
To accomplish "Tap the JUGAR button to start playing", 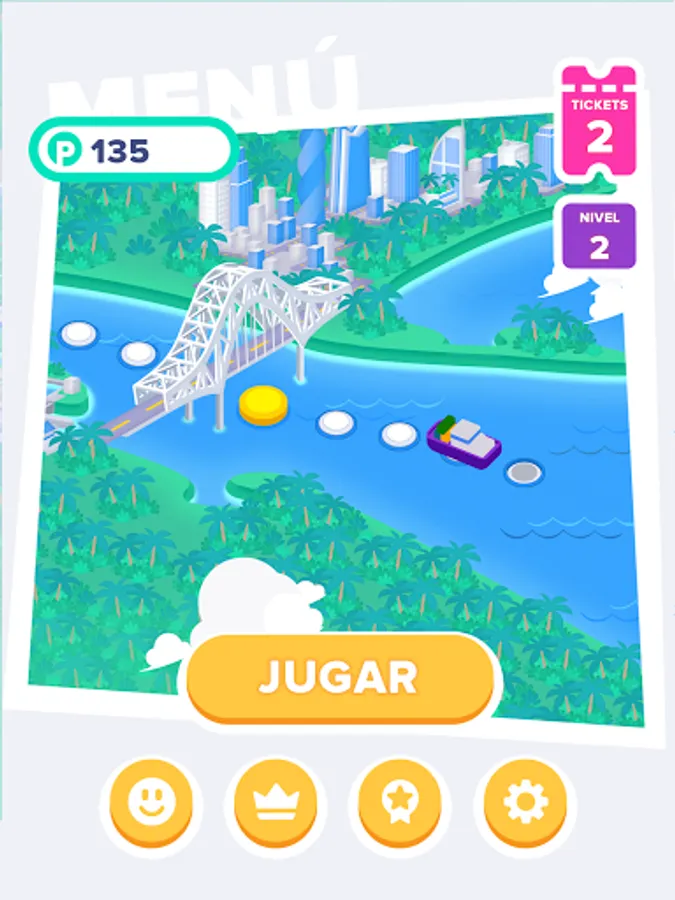I will 338,678.
